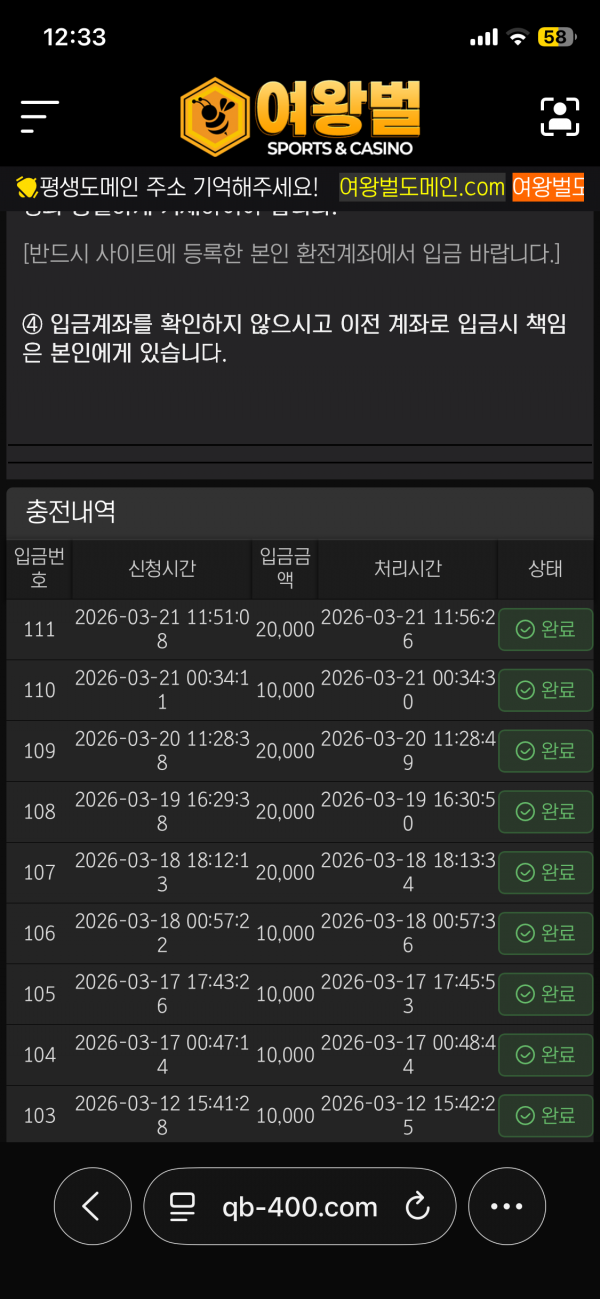Go to 여왕벌 home via the logo
This screenshot has height=1299, width=600.
click(300, 116)
